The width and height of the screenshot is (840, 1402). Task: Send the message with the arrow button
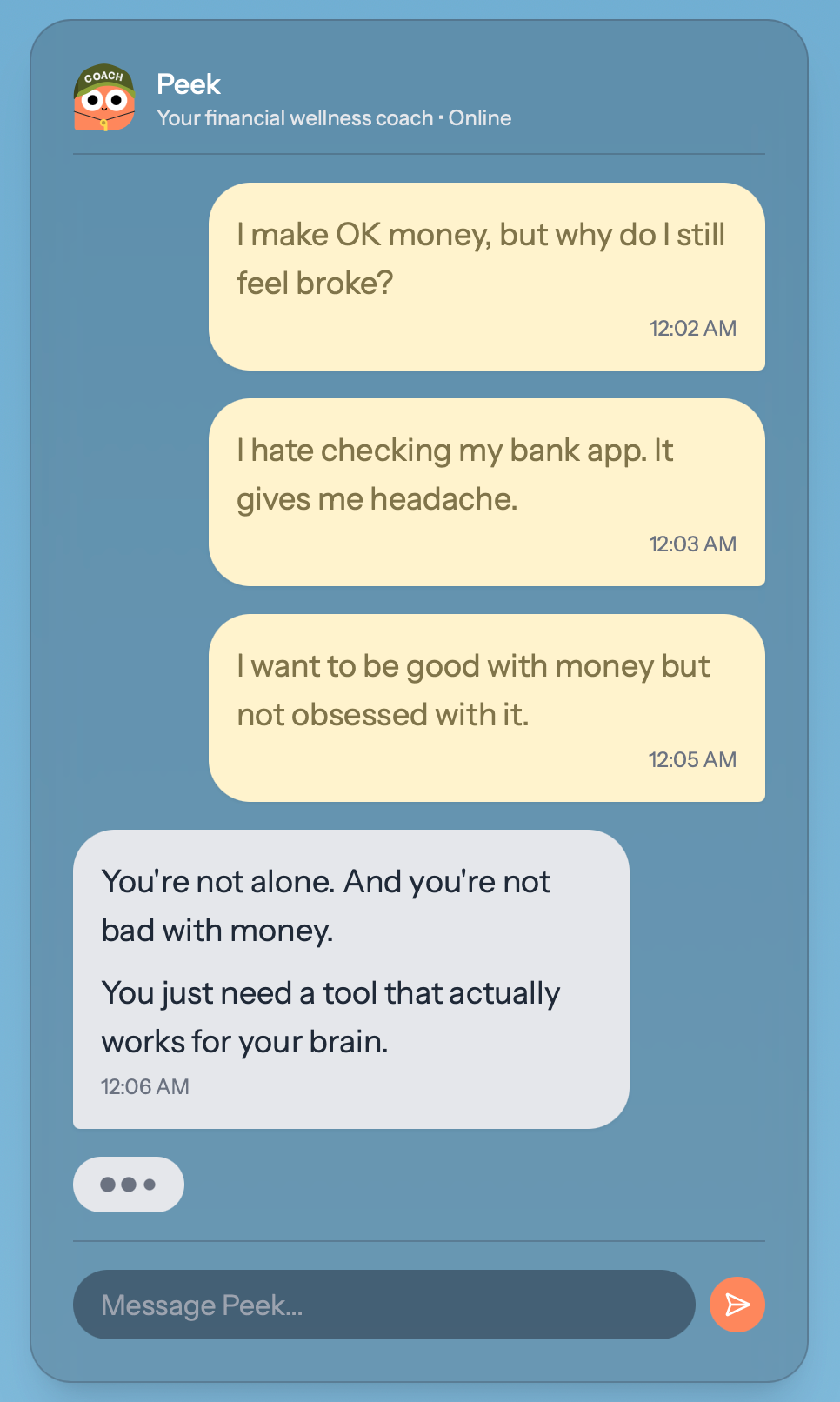click(x=737, y=1305)
